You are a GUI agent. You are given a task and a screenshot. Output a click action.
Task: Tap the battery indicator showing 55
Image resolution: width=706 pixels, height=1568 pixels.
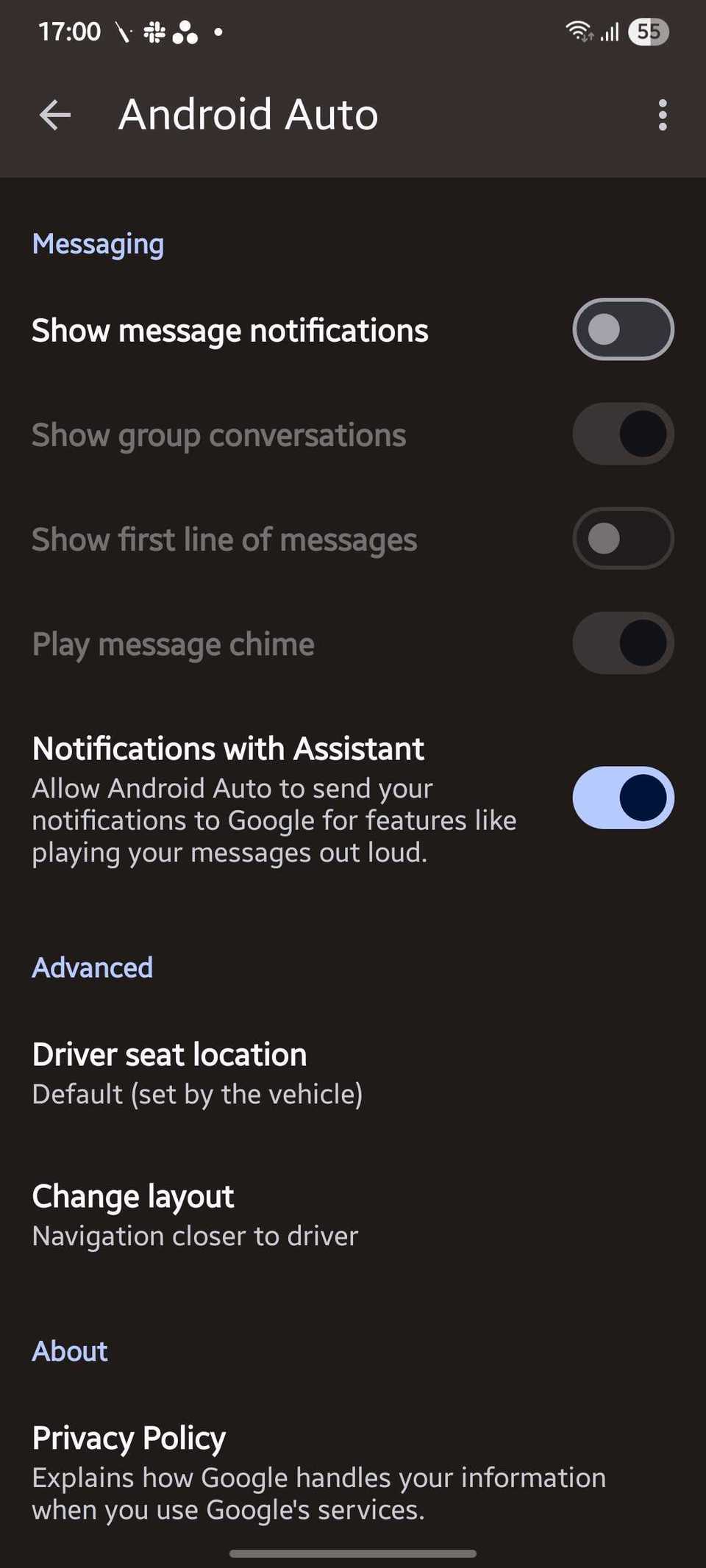tap(648, 31)
